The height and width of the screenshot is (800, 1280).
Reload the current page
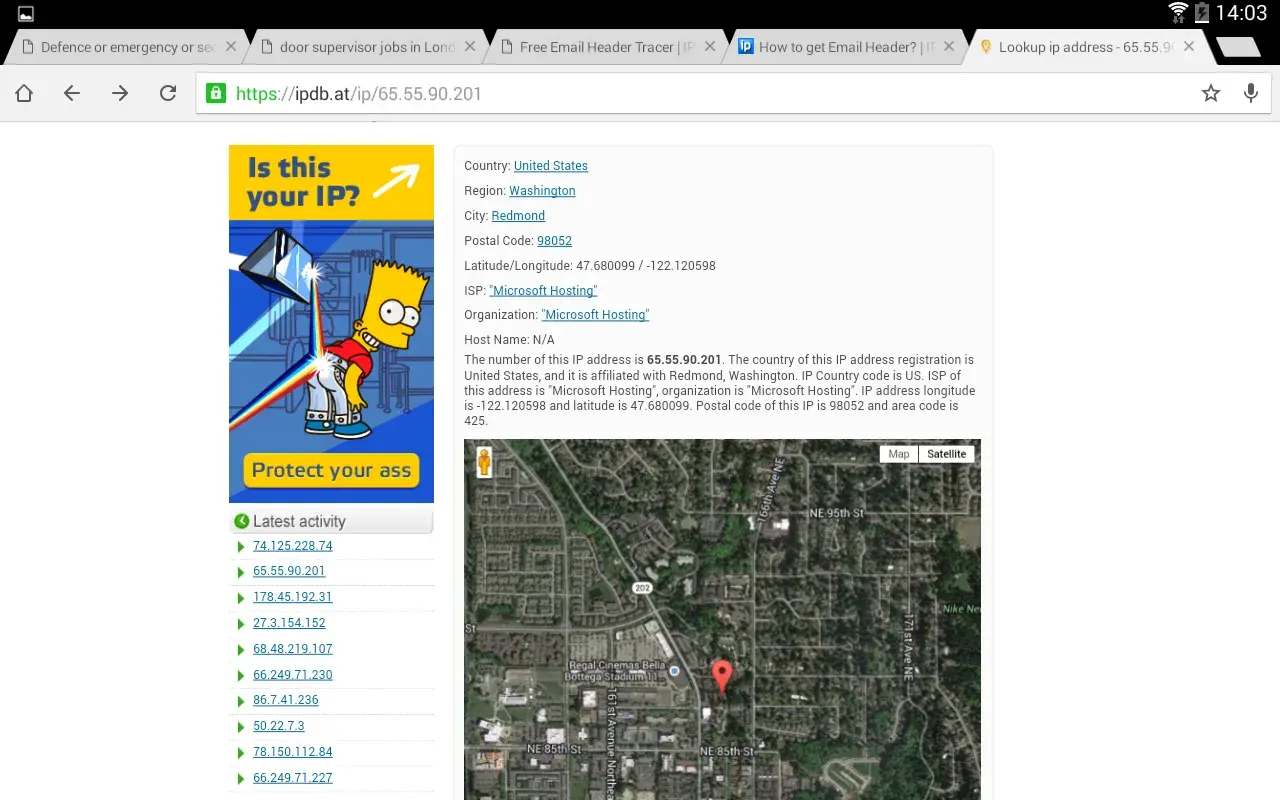[x=168, y=93]
